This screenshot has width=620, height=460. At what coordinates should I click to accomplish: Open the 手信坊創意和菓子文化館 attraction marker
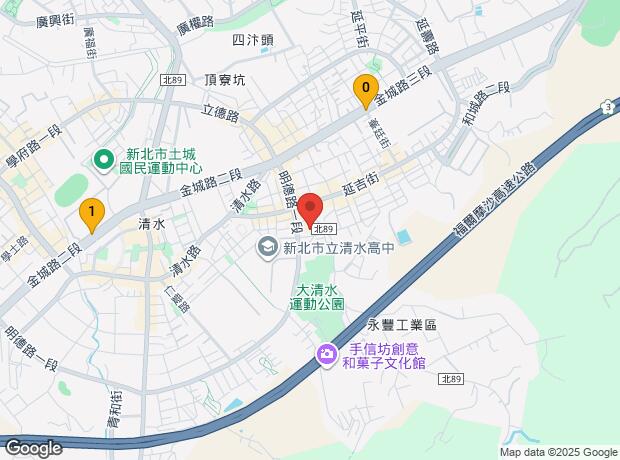click(327, 355)
